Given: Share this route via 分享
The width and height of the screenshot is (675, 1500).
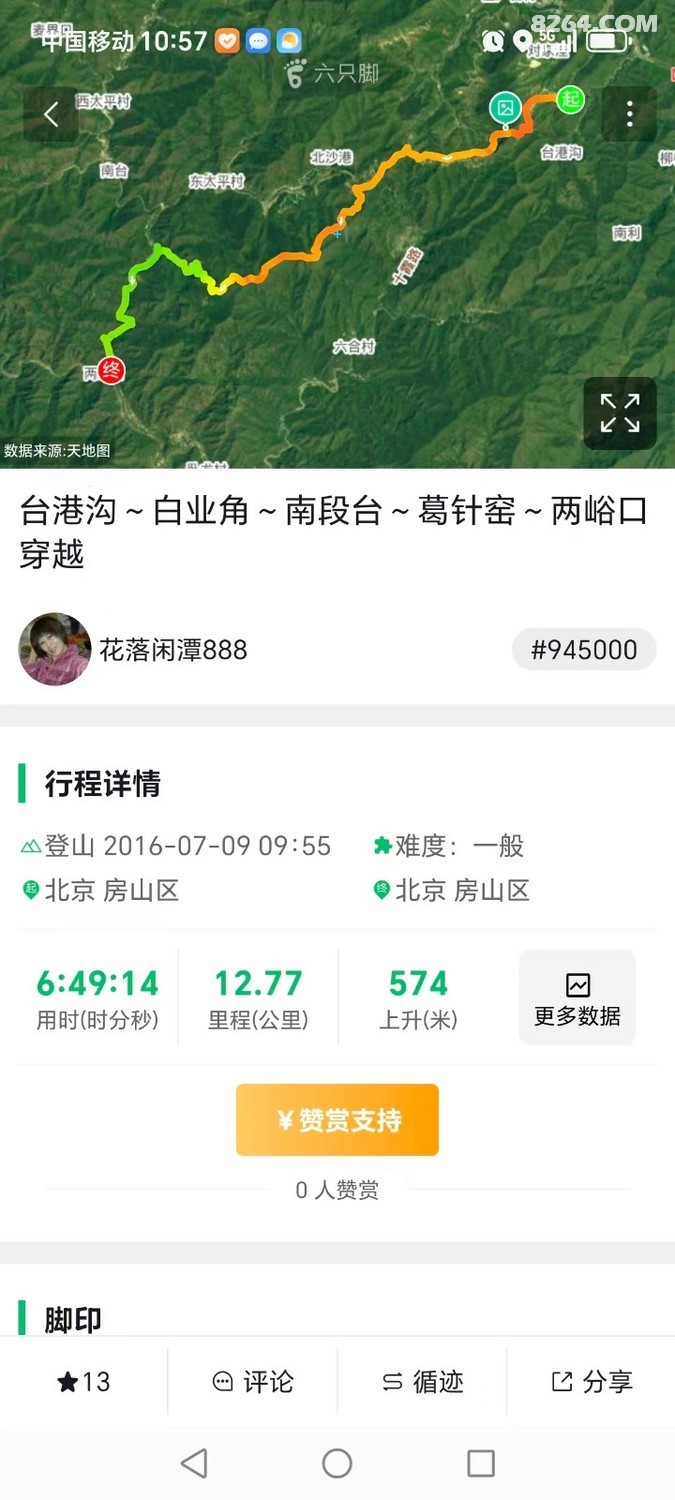Looking at the screenshot, I should [591, 1382].
